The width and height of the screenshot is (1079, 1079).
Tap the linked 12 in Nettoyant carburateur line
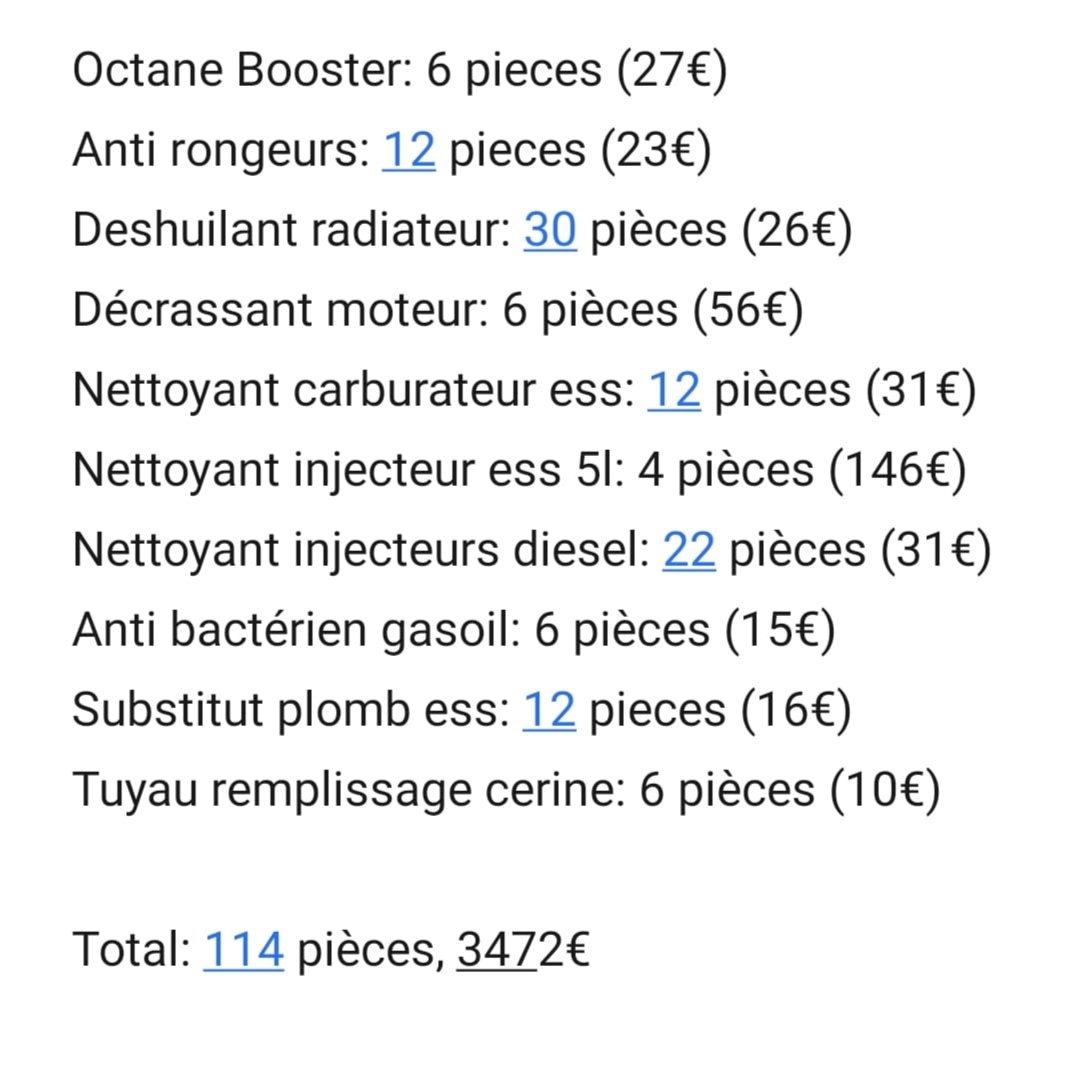point(674,391)
